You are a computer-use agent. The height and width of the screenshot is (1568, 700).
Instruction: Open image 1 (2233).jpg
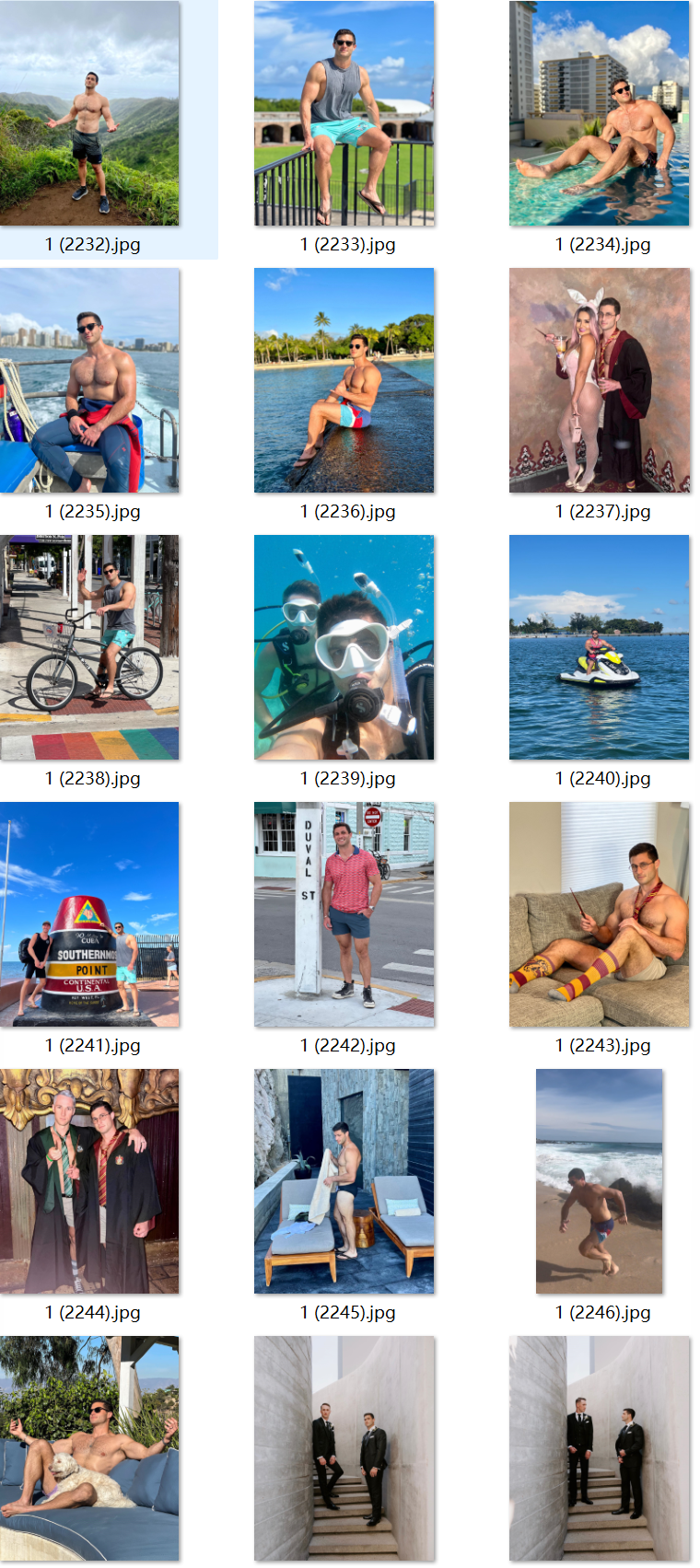[344, 113]
